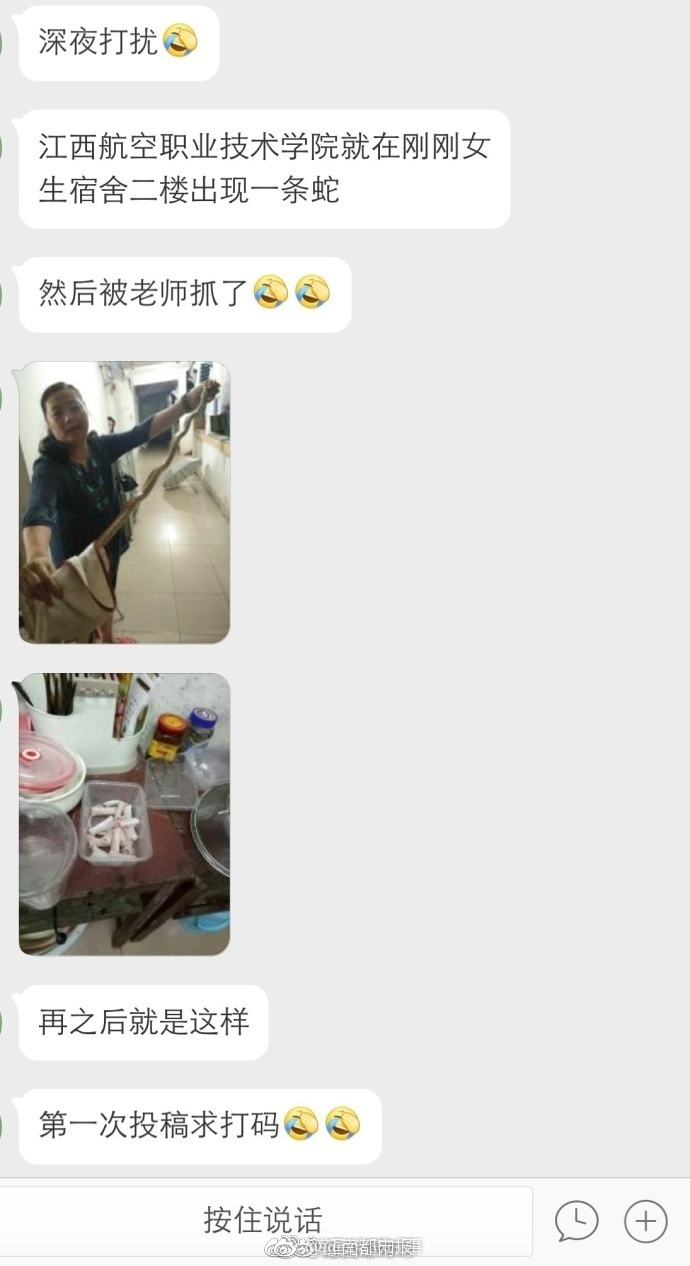Open the clock-shaped history icon
This screenshot has width=690, height=1266.
pyautogui.click(x=577, y=1221)
